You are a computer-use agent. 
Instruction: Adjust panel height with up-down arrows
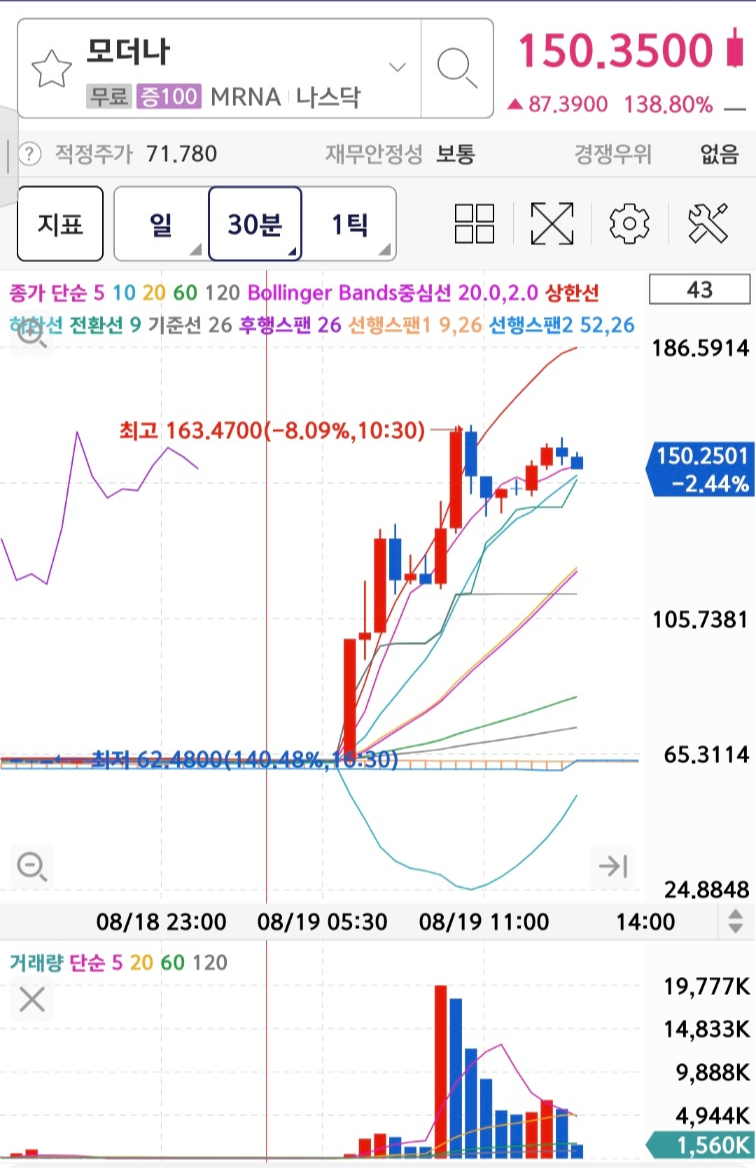[735, 921]
